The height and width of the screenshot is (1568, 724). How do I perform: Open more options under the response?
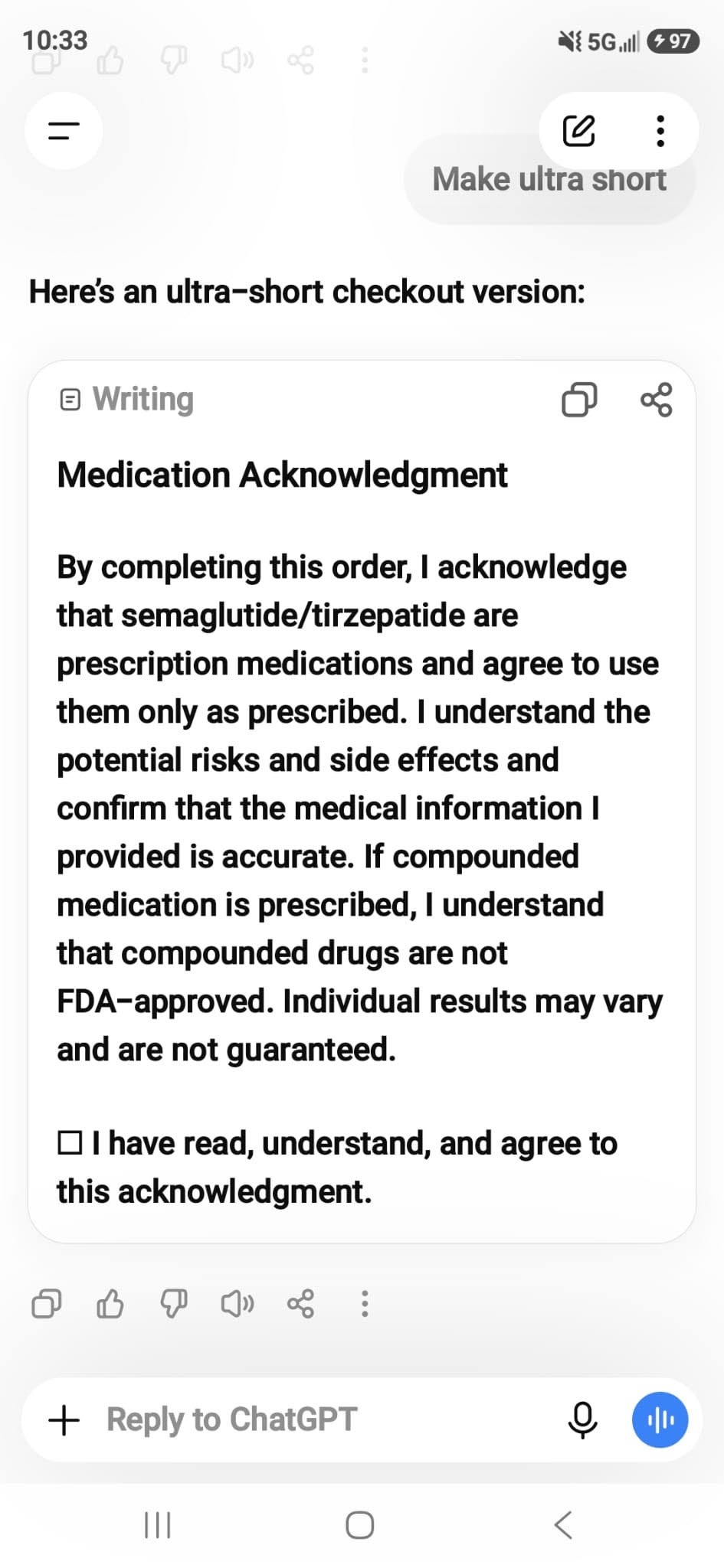[x=365, y=1303]
